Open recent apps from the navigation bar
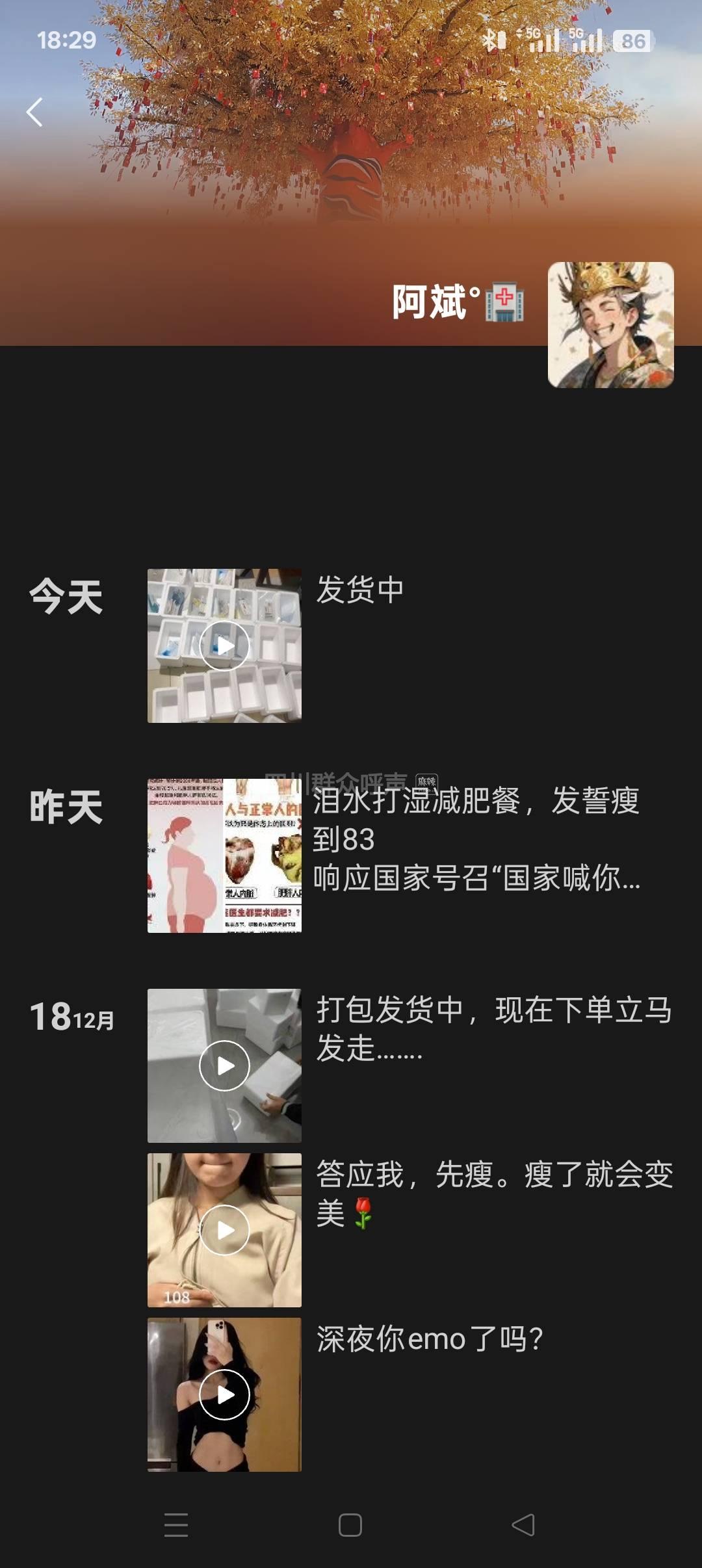702x1568 pixels. click(176, 1524)
